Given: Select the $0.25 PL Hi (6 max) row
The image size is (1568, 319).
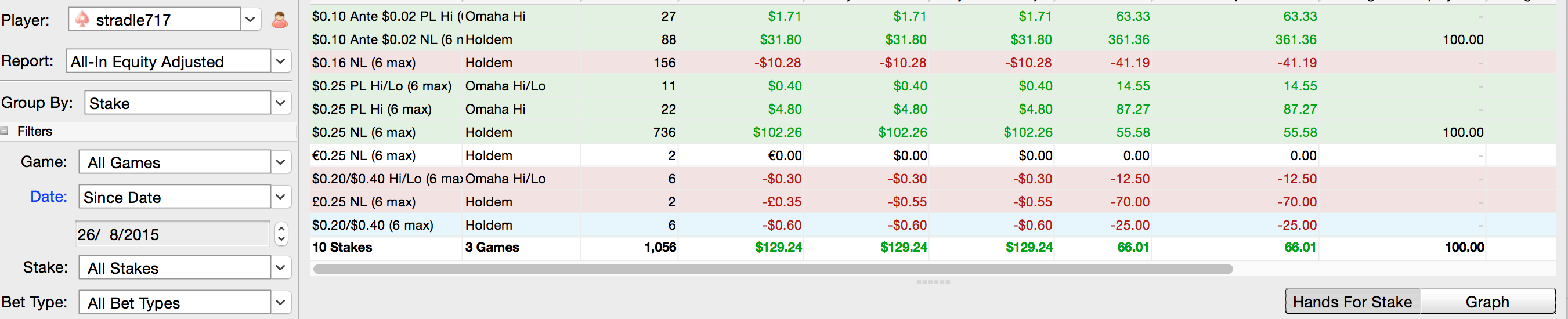Looking at the screenshot, I should [933, 109].
